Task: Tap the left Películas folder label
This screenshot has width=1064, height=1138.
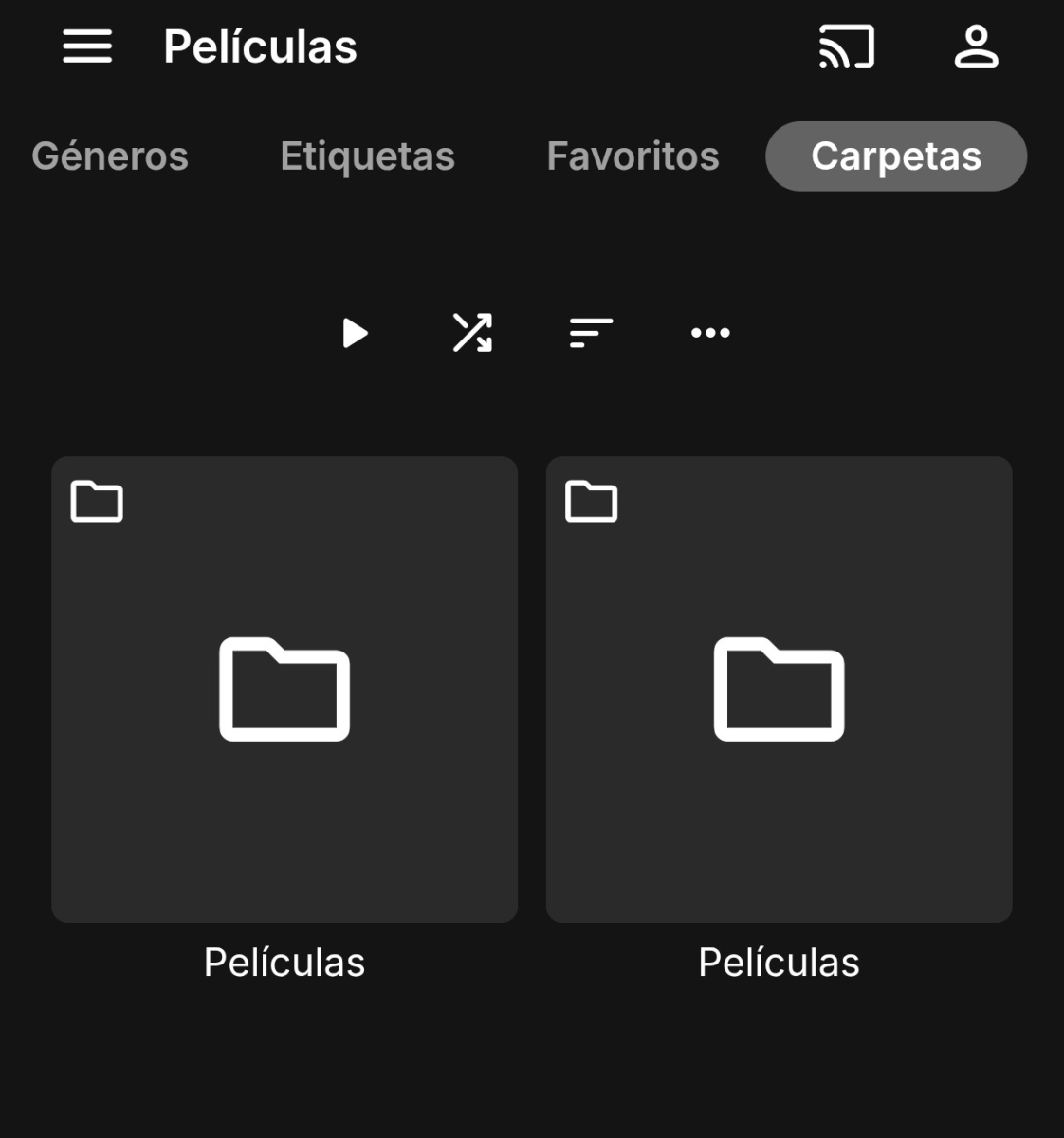Action: coord(284,962)
